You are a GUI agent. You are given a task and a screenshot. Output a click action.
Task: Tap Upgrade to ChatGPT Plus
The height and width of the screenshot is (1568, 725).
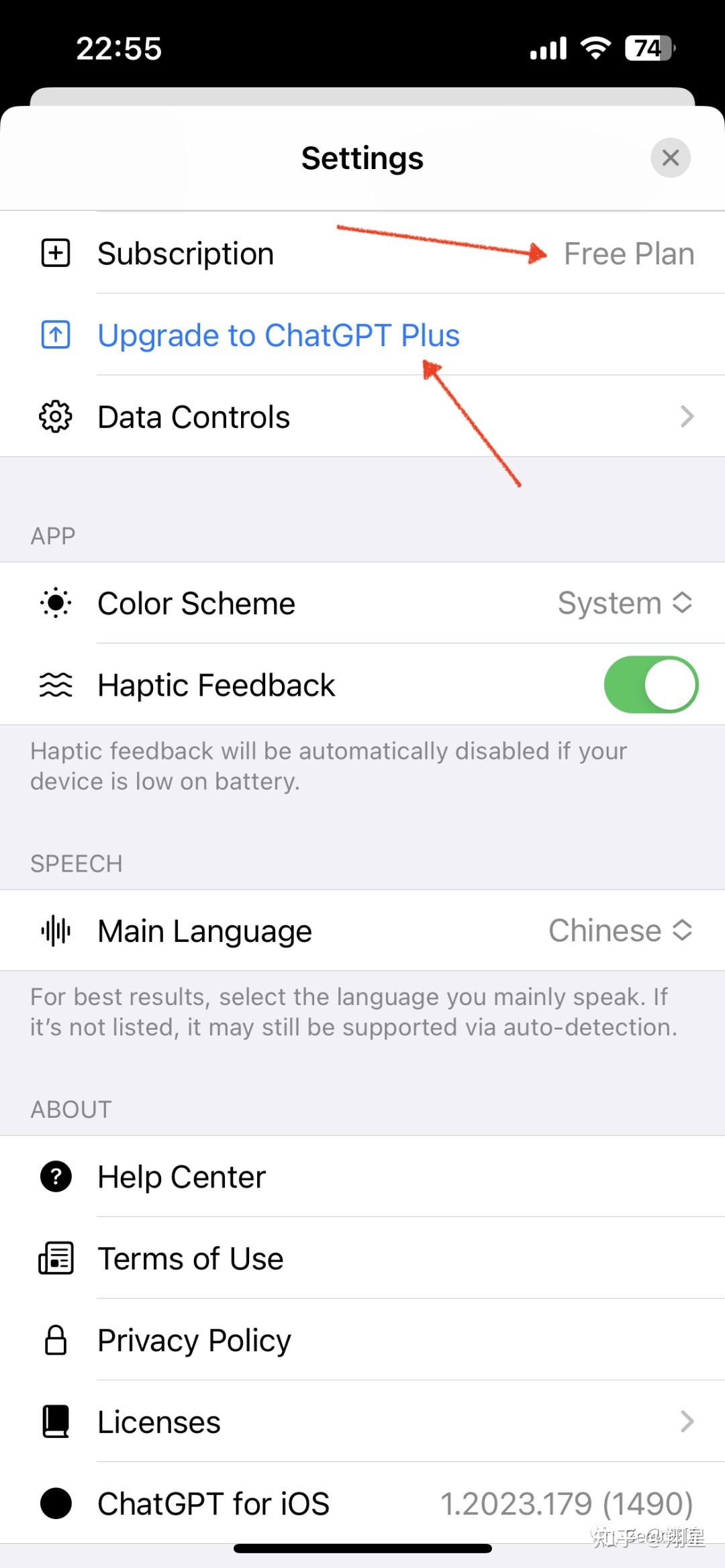pos(279,335)
